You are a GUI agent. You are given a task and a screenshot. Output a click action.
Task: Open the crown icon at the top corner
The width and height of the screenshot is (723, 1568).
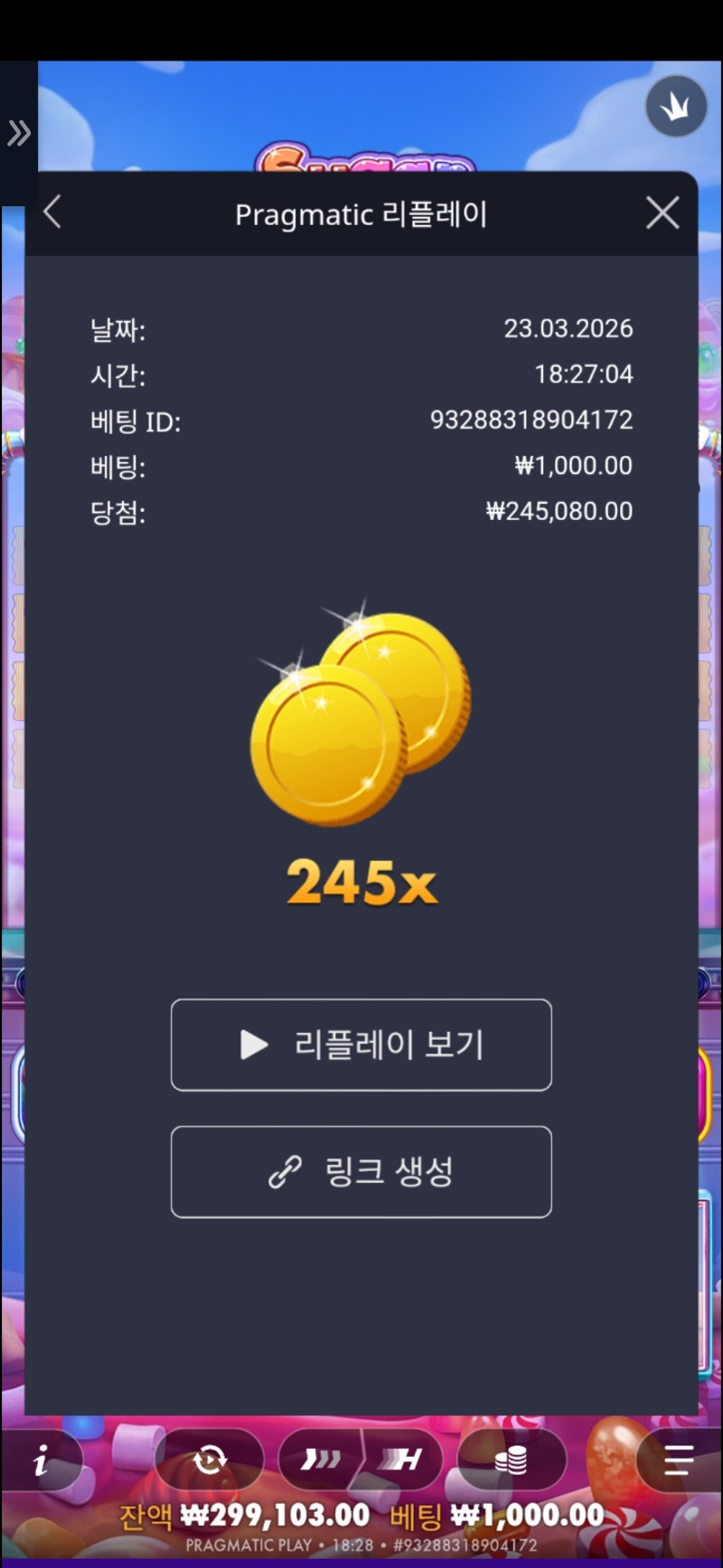676,107
